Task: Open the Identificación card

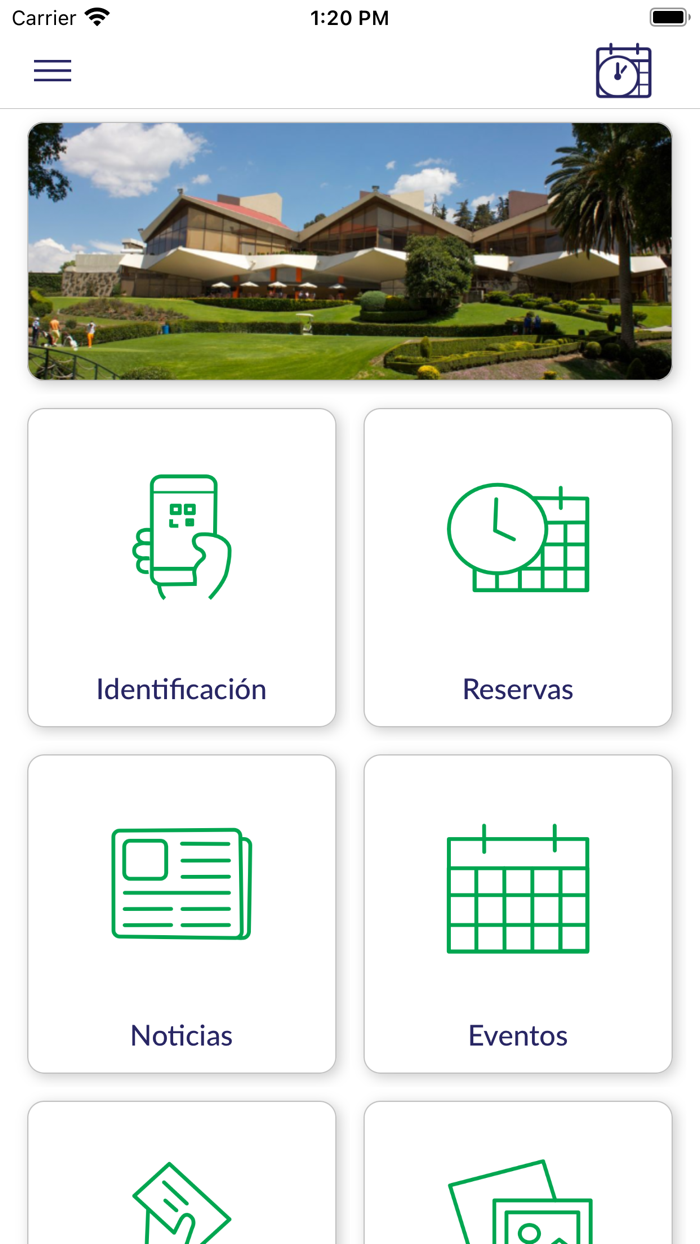Action: point(182,567)
